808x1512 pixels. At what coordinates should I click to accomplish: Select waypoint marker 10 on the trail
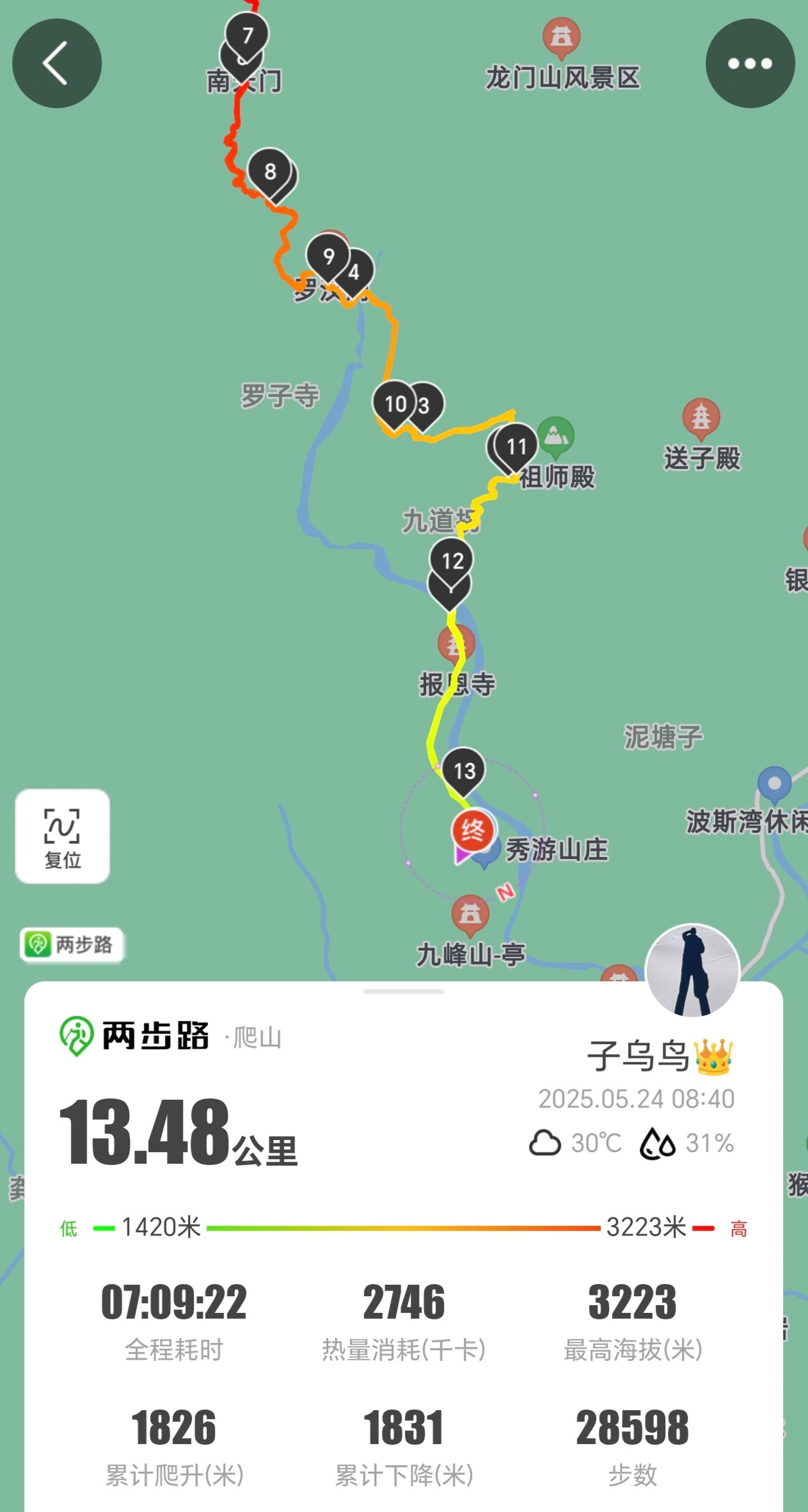pos(393,403)
